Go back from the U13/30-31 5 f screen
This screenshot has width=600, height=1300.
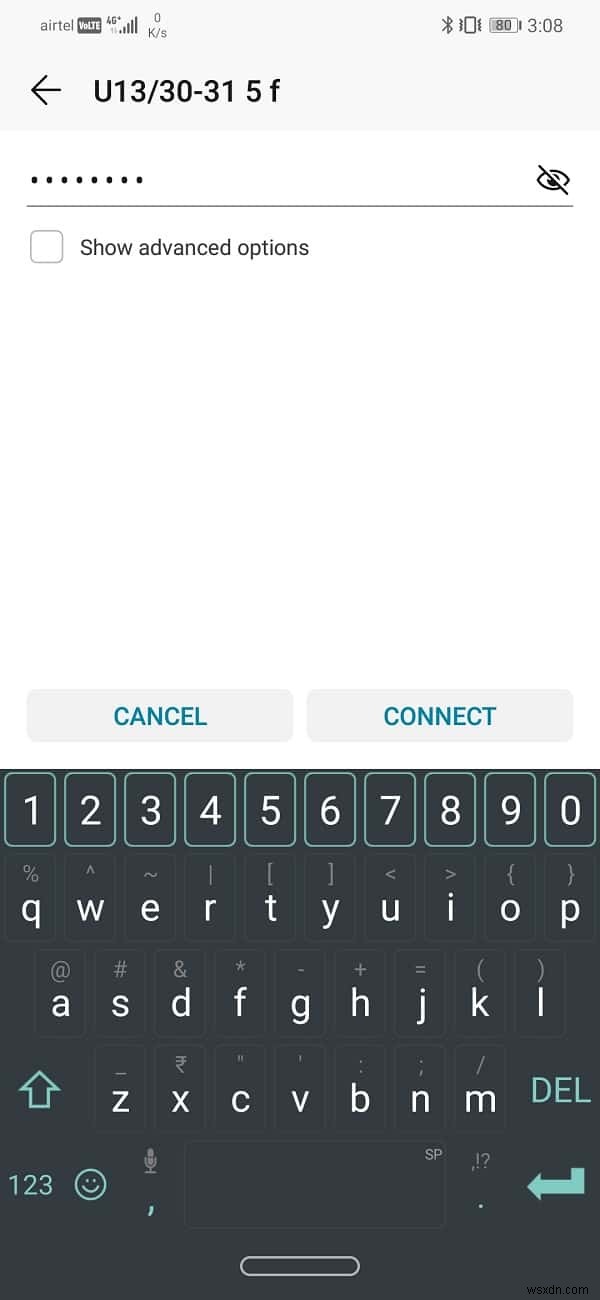46,91
